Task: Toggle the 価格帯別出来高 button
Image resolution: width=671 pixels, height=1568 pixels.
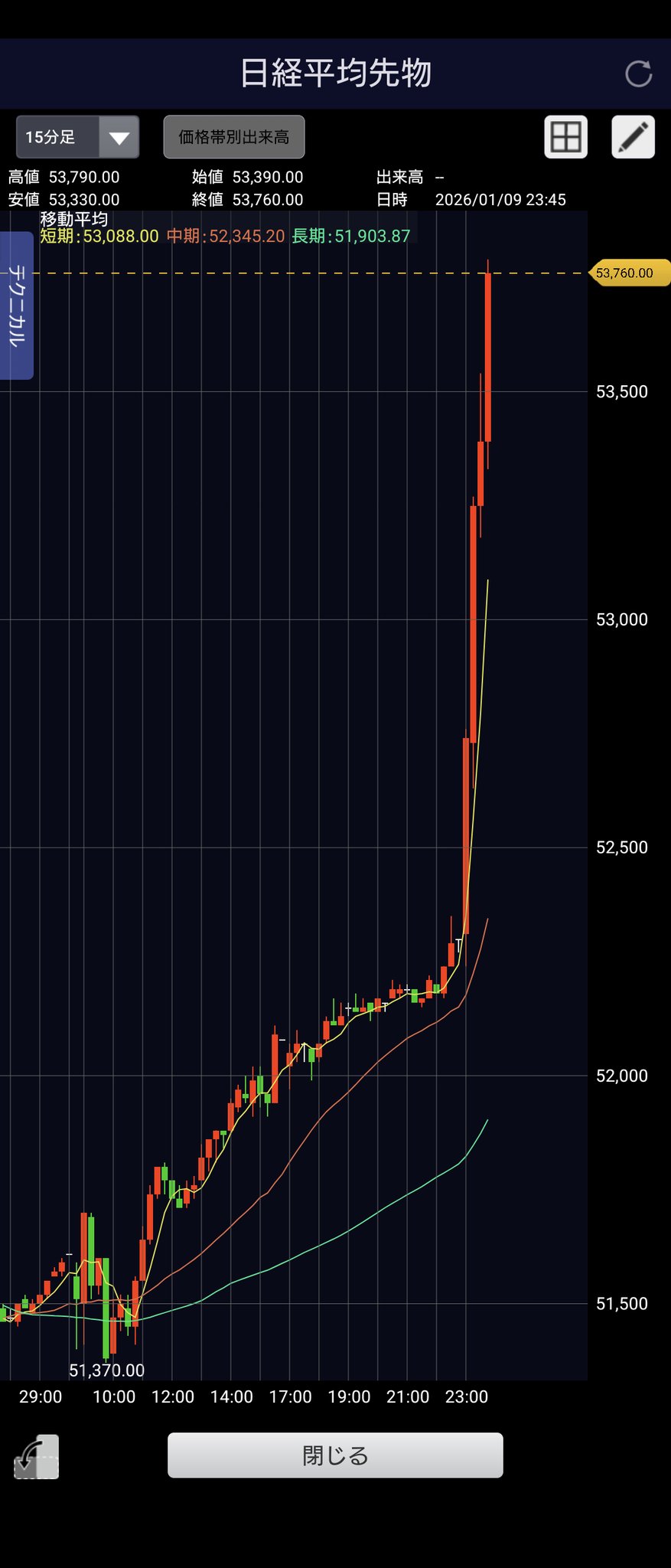Action: (x=233, y=137)
